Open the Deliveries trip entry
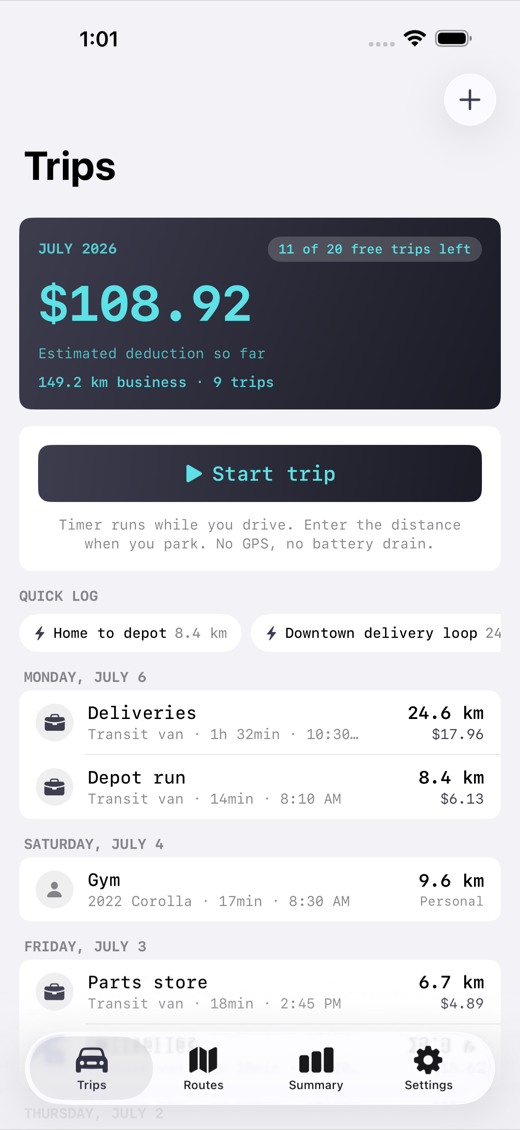Viewport: 520px width, 1130px height. pos(260,723)
